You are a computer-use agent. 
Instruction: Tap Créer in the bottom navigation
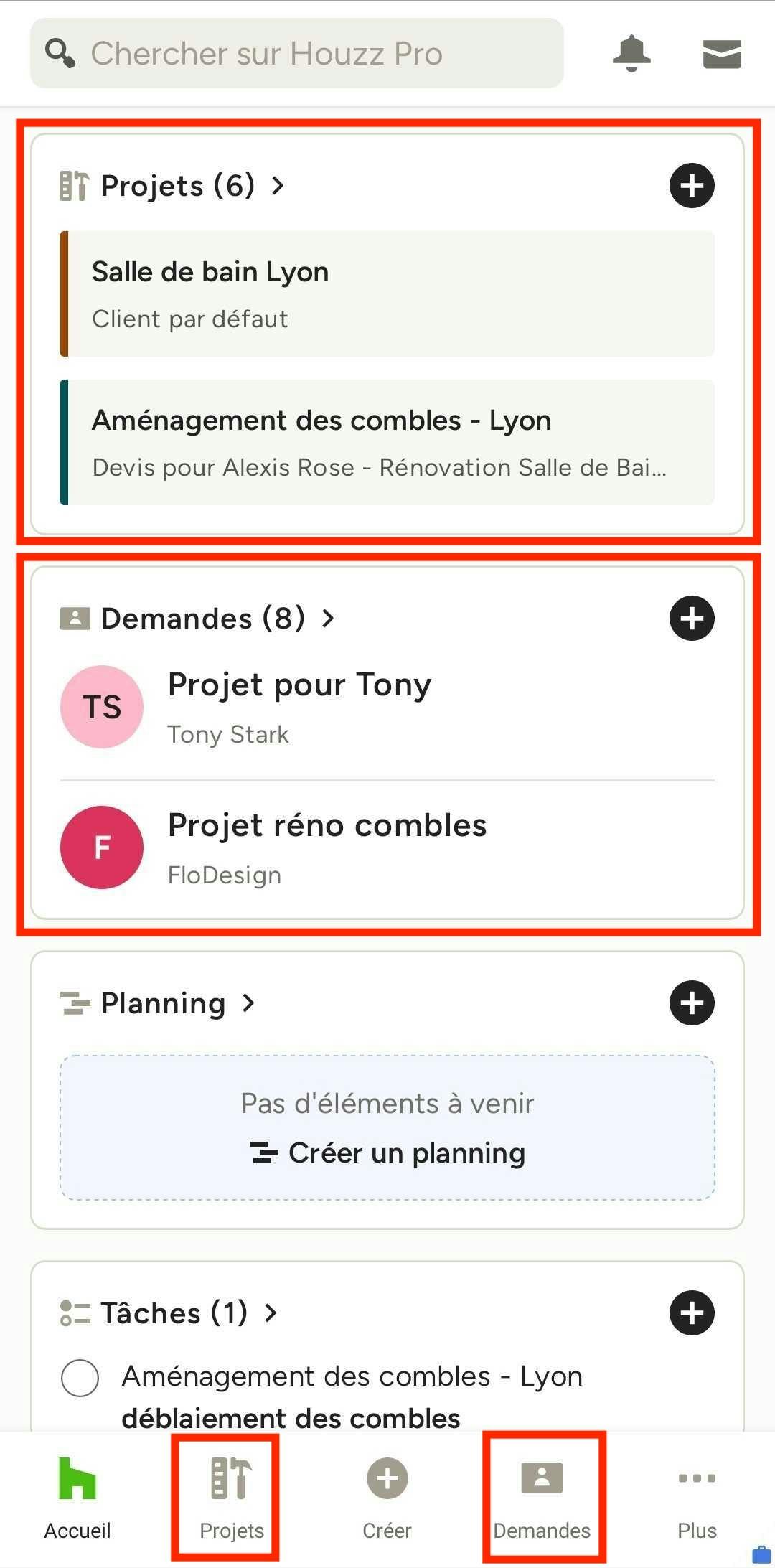[387, 1499]
